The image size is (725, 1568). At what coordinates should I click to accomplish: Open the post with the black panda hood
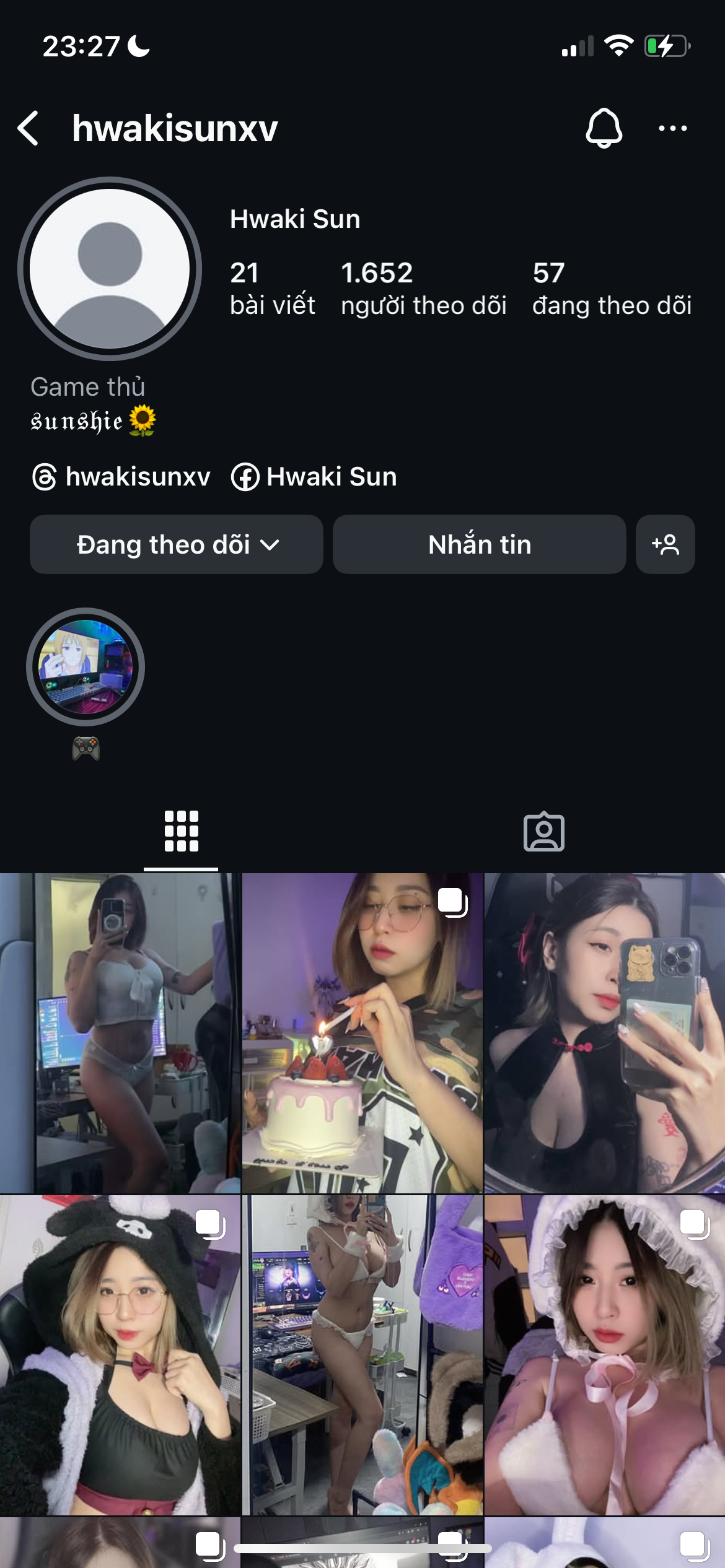coord(120,1355)
